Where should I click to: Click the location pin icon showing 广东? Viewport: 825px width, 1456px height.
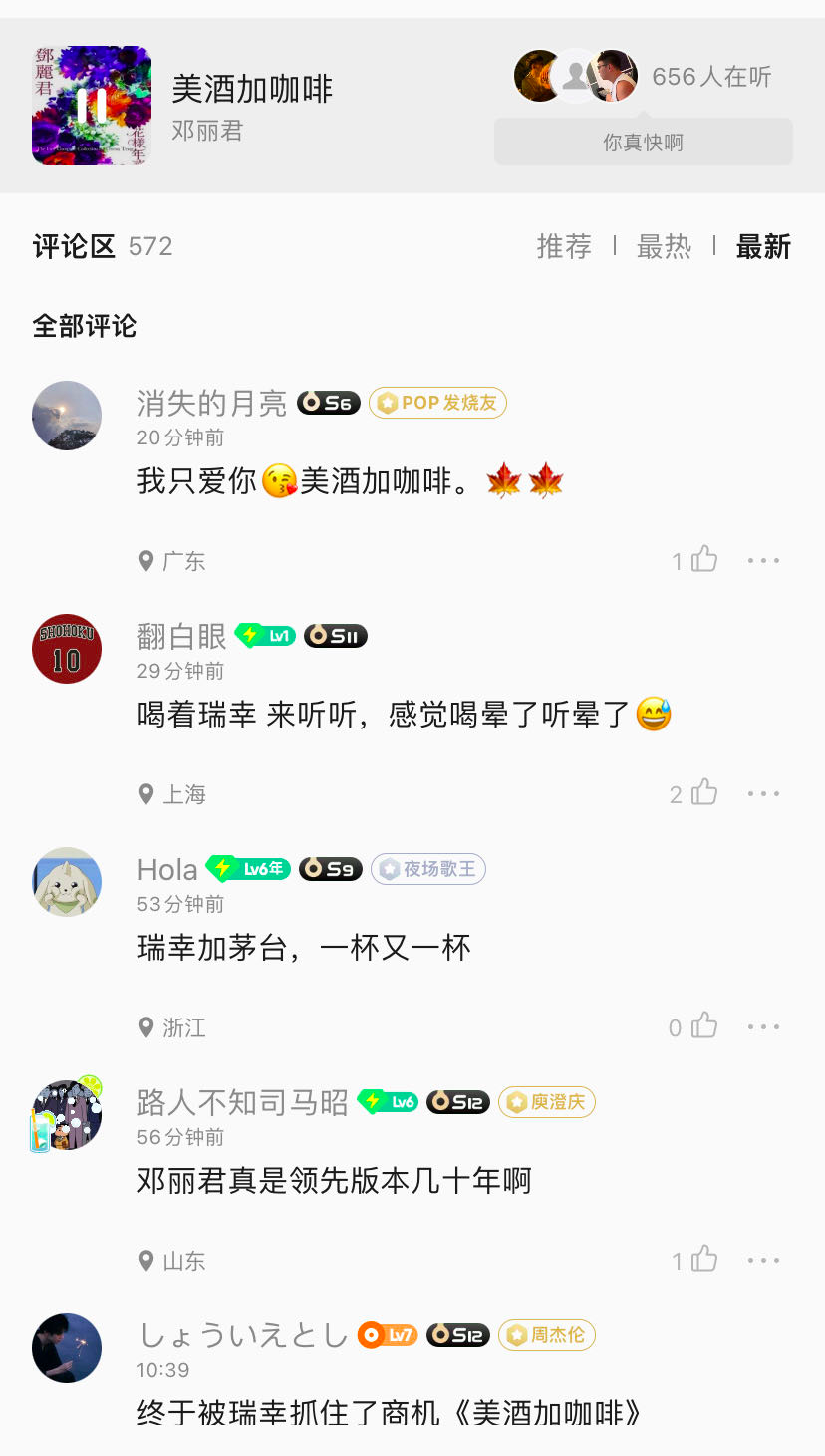coord(146,561)
